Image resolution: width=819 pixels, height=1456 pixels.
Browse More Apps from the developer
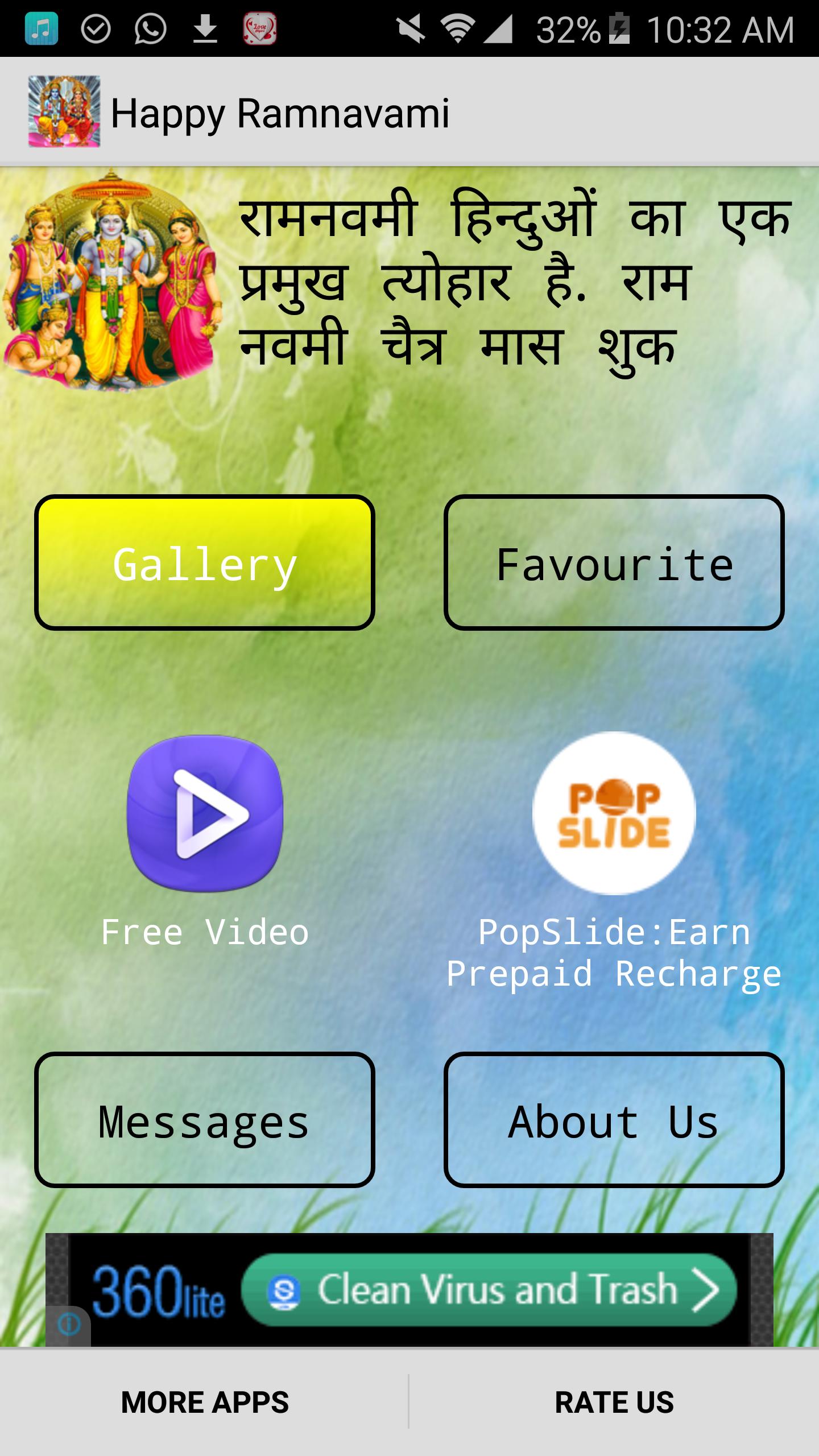pyautogui.click(x=205, y=1402)
